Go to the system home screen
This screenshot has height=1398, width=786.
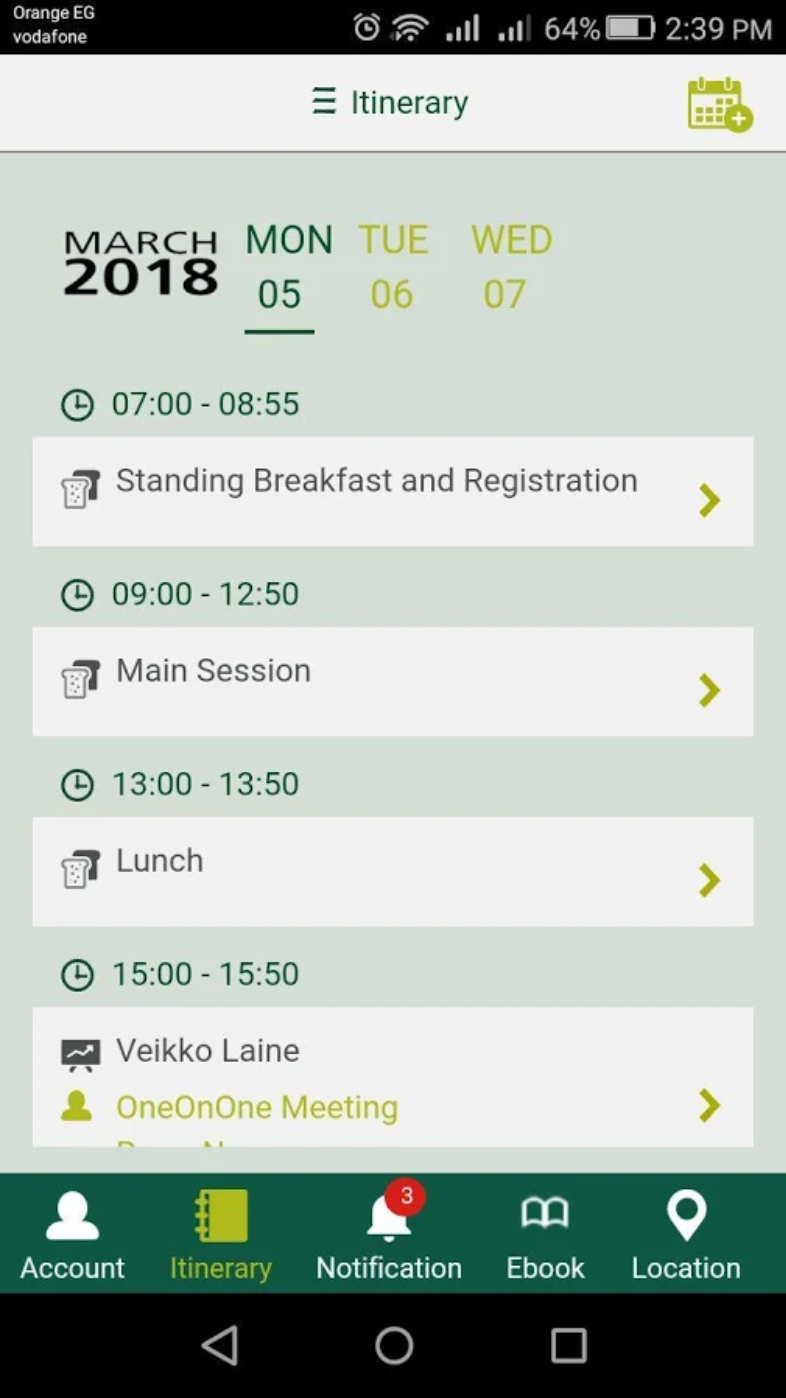pyautogui.click(x=394, y=1346)
